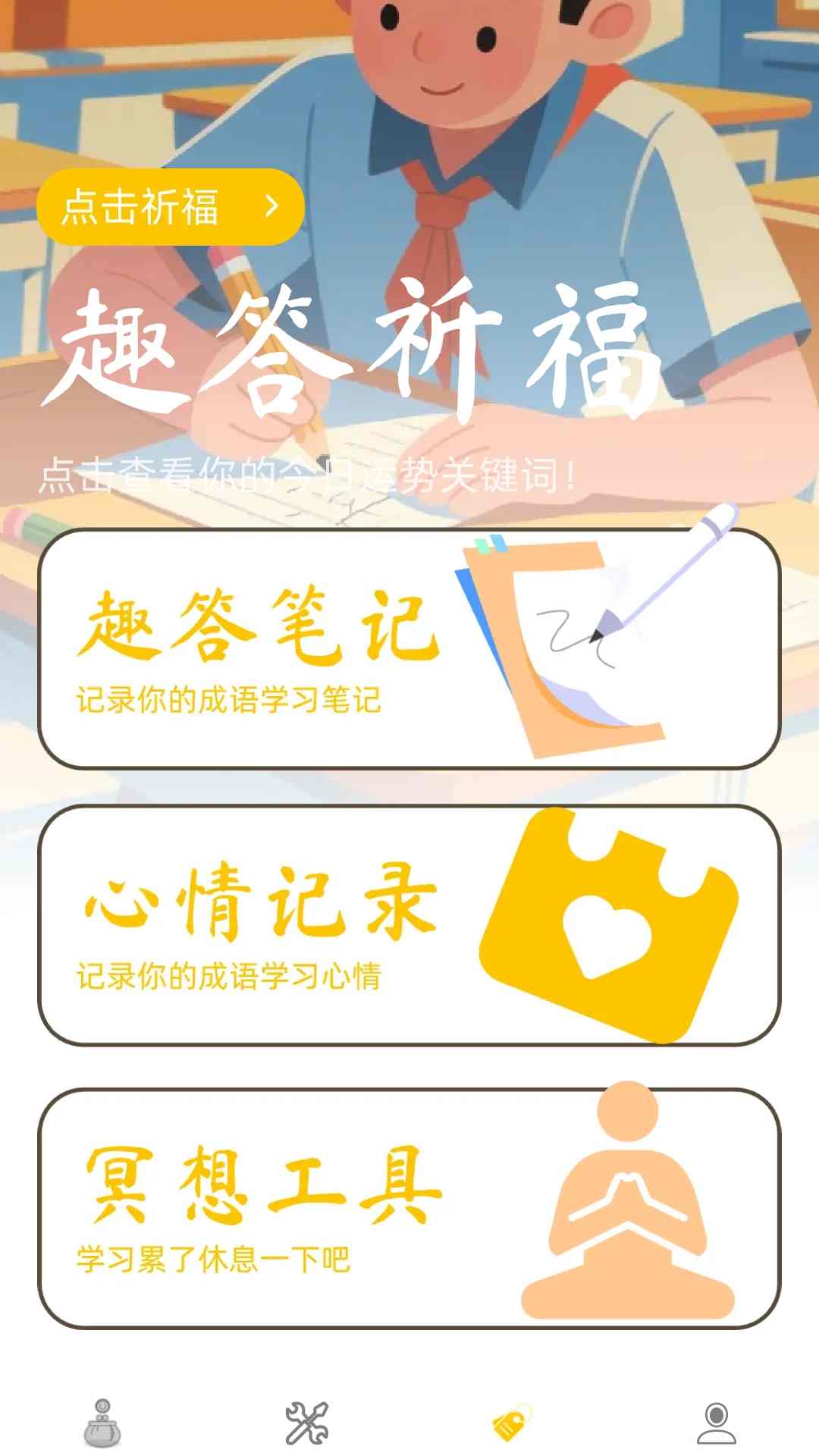This screenshot has width=819, height=1456.
Task: Open the 心情记录 card
Action: pos(409,925)
